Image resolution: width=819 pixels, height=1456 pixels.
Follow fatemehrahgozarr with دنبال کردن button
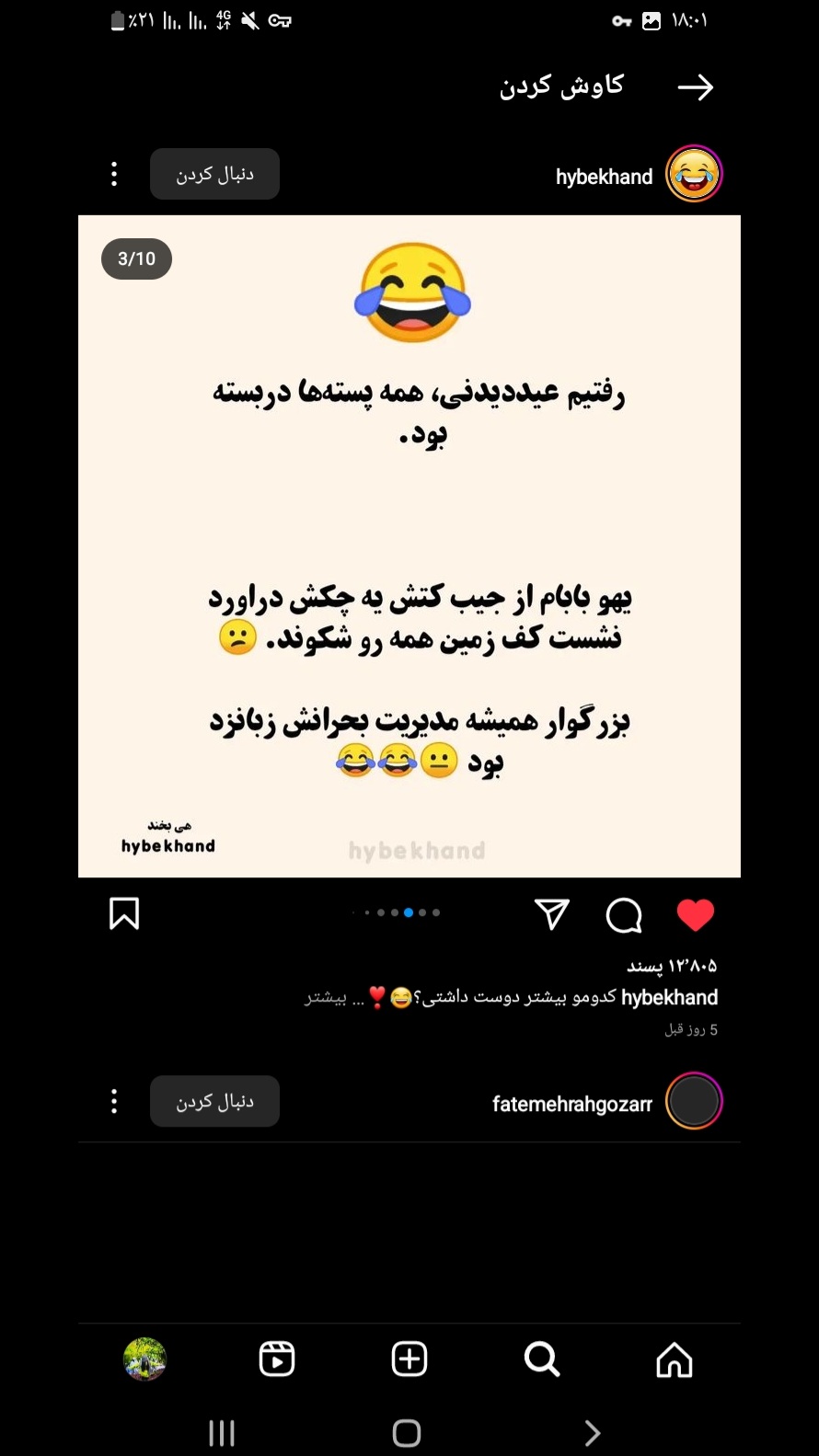click(214, 1101)
